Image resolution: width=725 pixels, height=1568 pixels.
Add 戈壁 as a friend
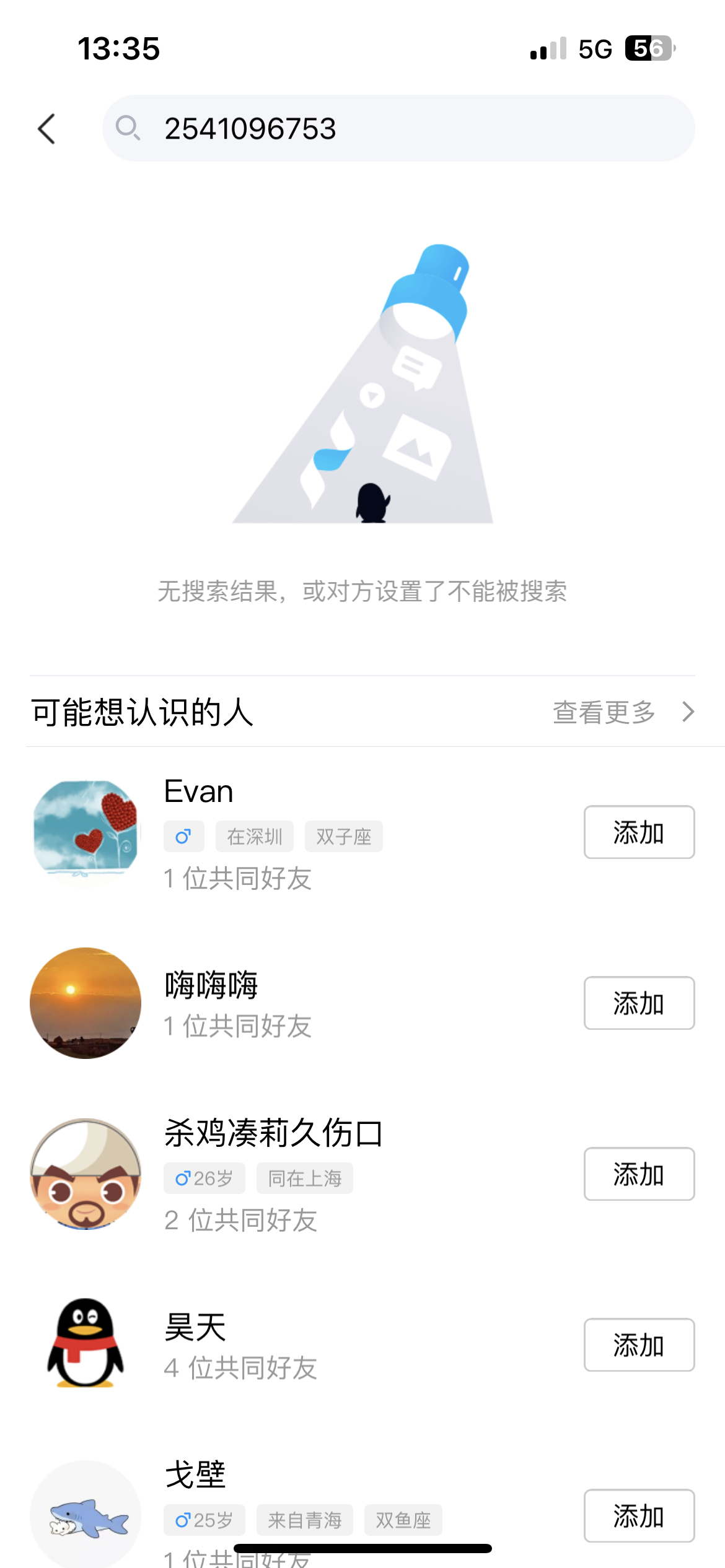[x=638, y=1516]
